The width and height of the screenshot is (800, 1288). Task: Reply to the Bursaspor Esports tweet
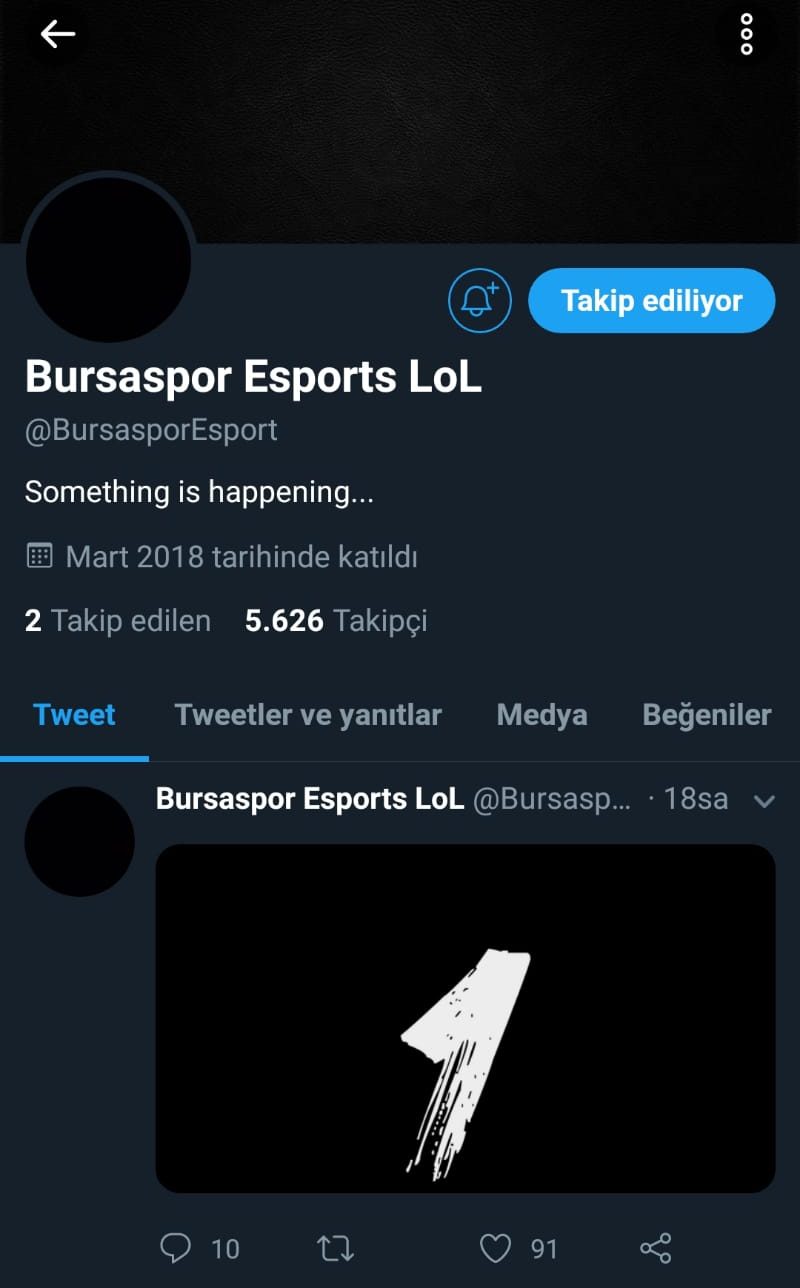tap(176, 1247)
